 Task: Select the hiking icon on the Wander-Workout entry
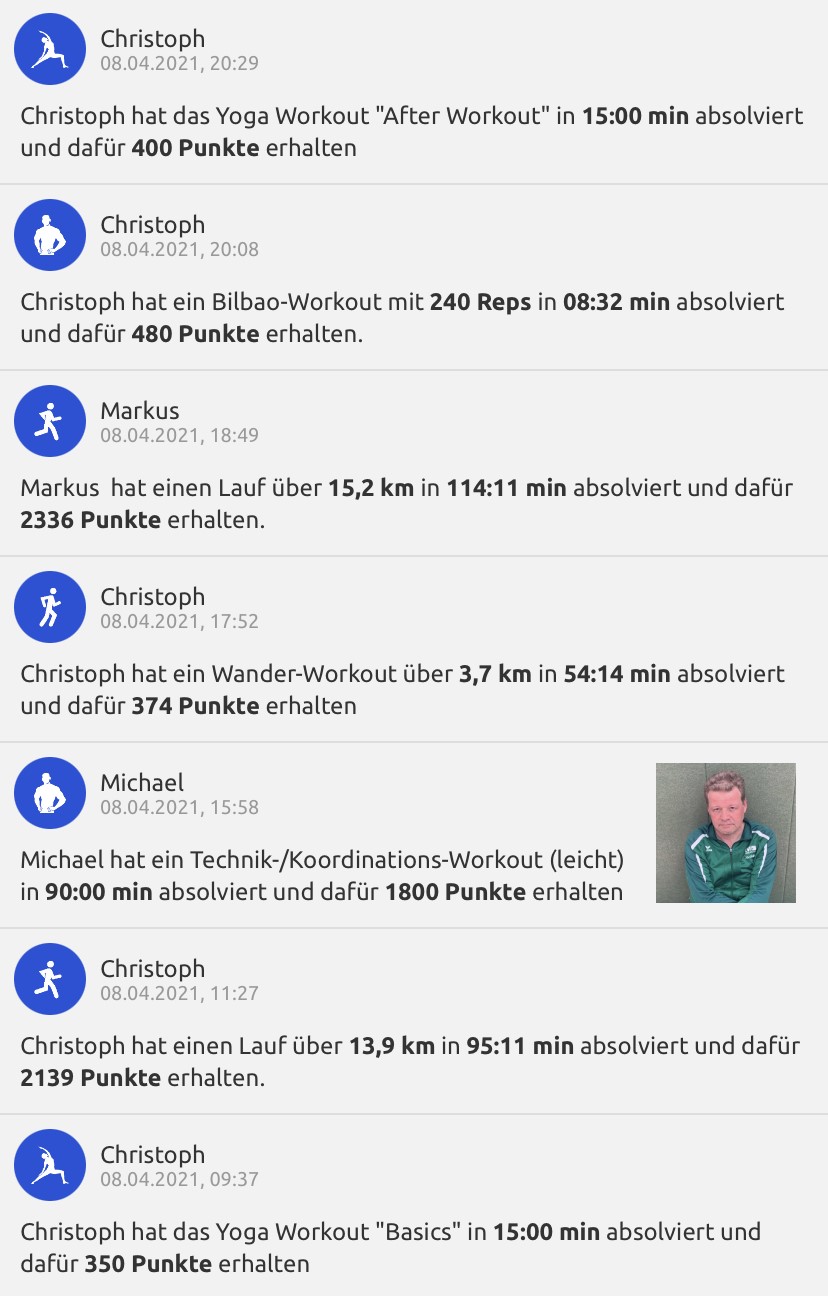49,607
